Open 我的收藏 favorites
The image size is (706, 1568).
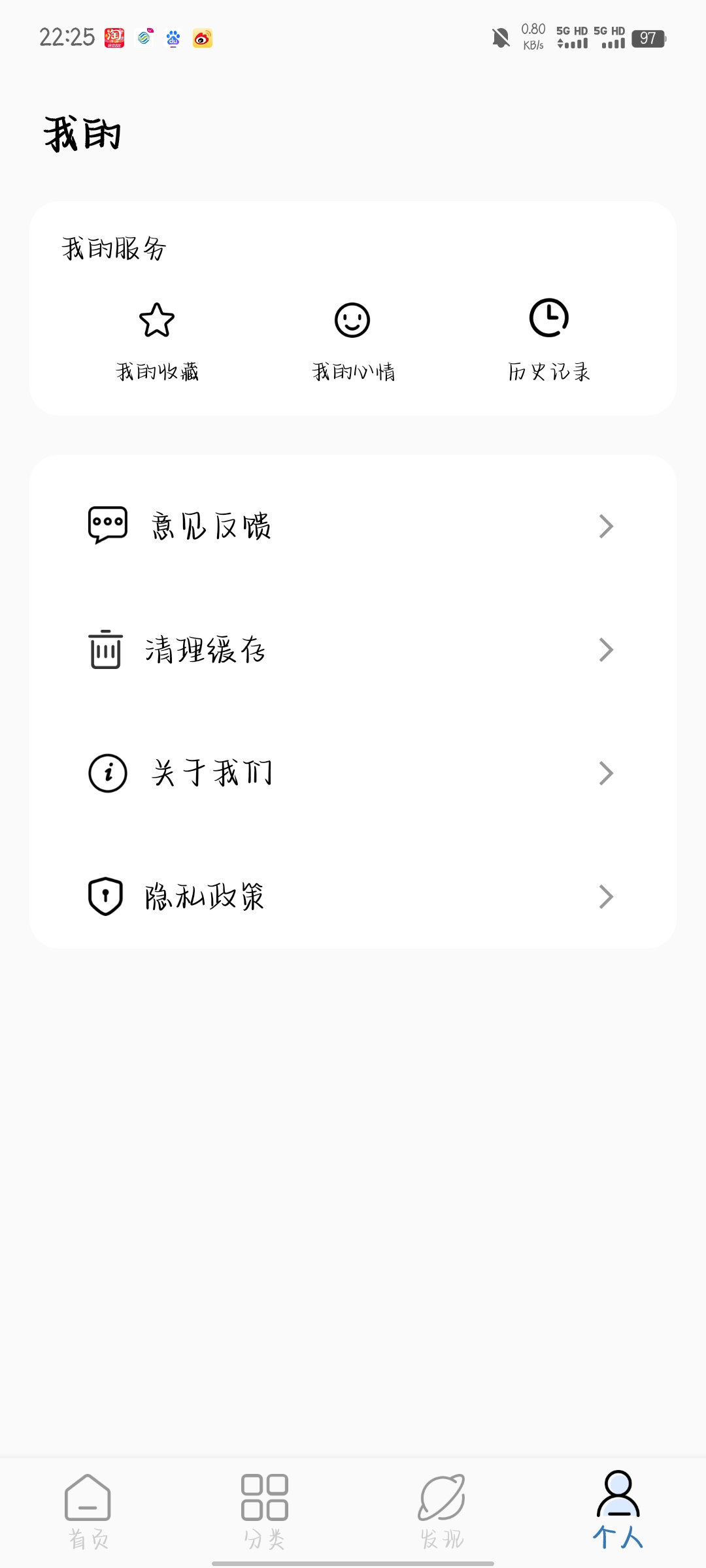point(157,340)
